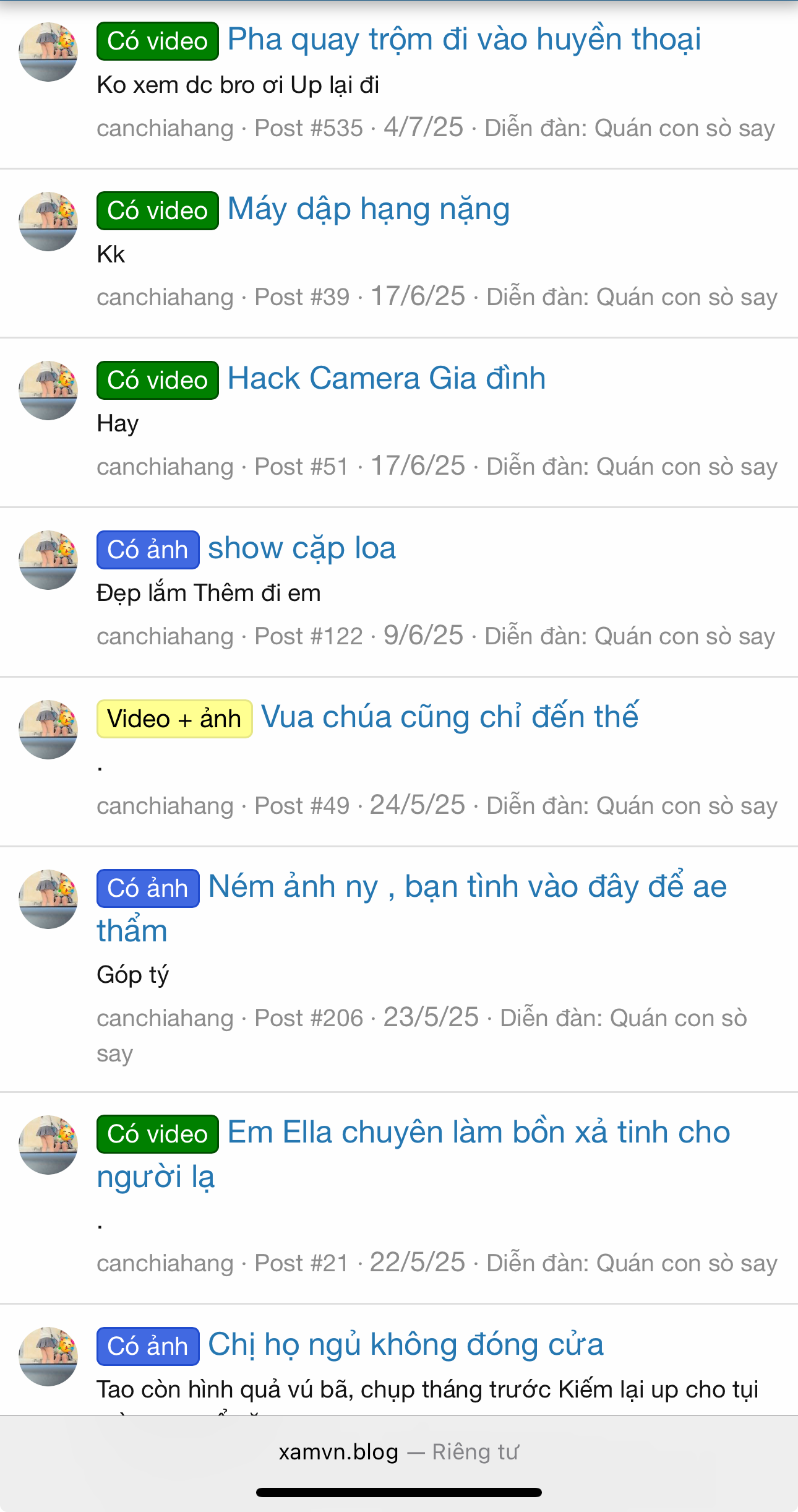798x1512 pixels.
Task: Tap the "Video + ảnh" prefix tag
Action: 174,719
